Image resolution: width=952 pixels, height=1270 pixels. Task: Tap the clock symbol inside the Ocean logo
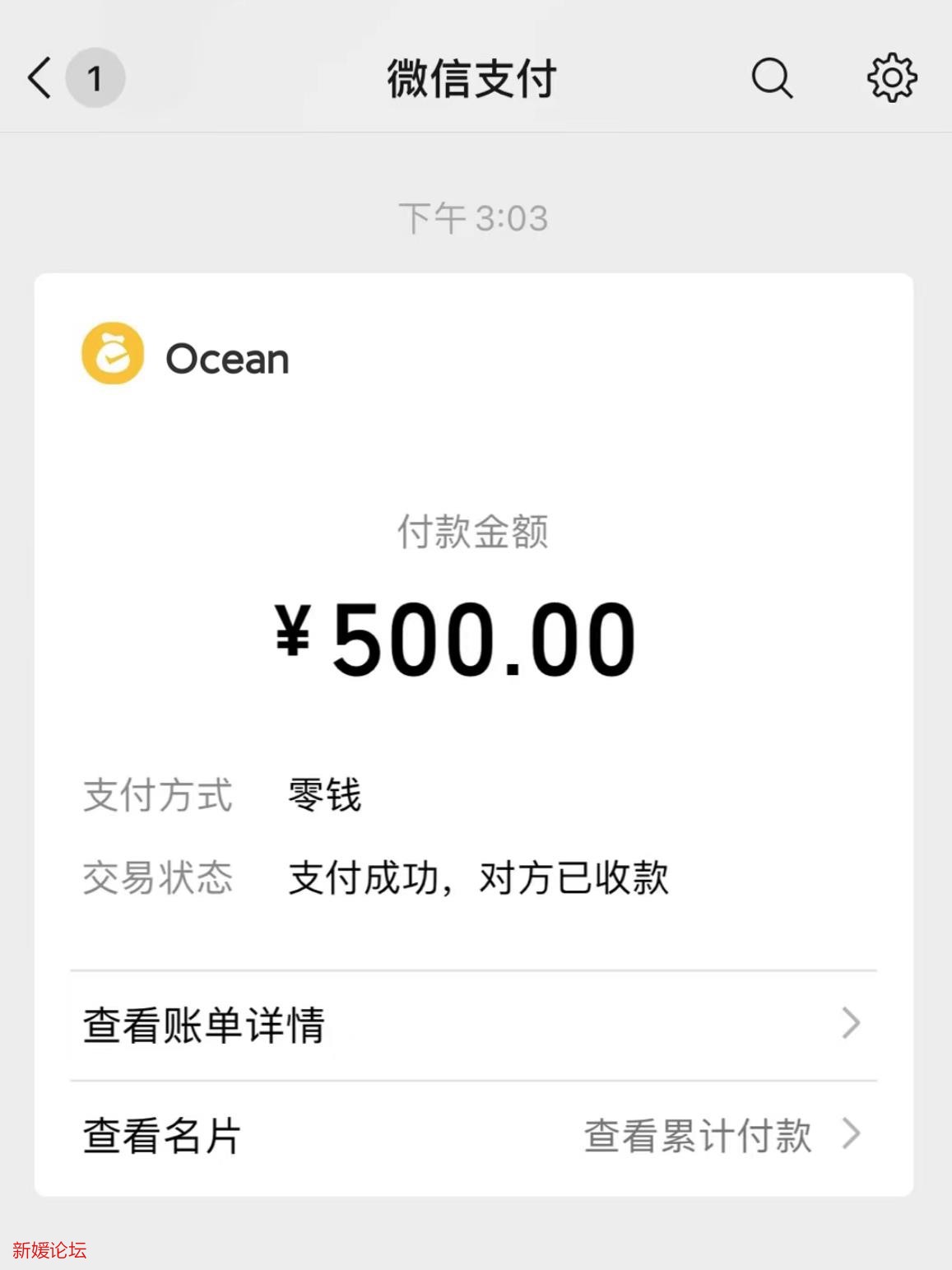(111, 357)
